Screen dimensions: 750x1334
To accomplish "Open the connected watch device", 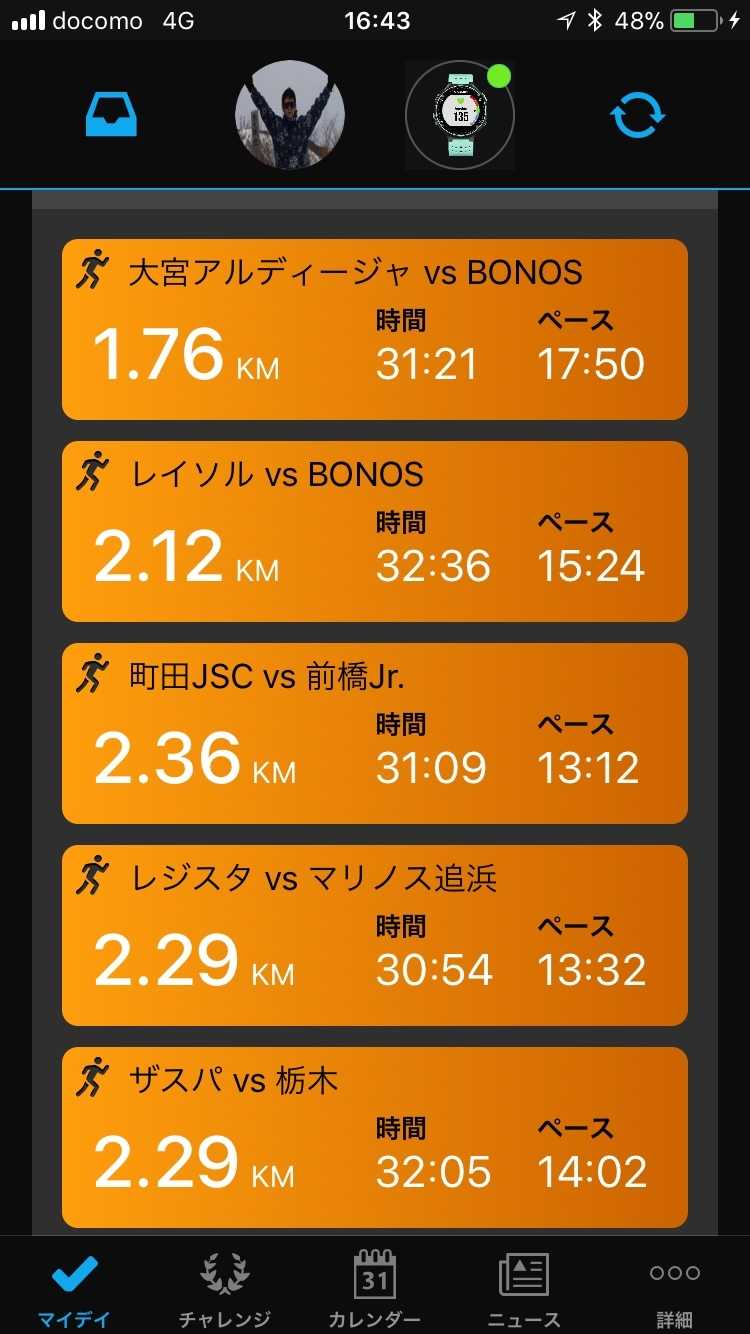I will click(x=460, y=115).
